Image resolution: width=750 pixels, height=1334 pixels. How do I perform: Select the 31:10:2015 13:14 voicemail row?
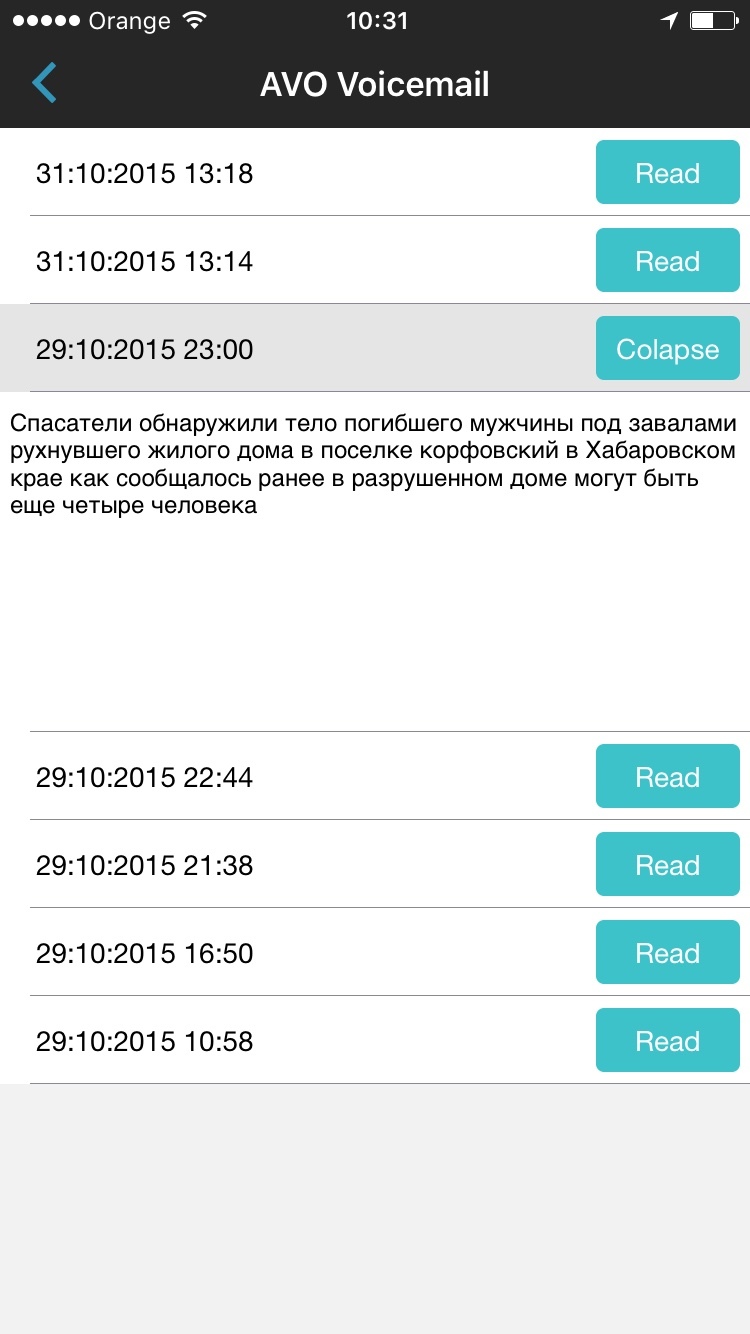tap(300, 260)
